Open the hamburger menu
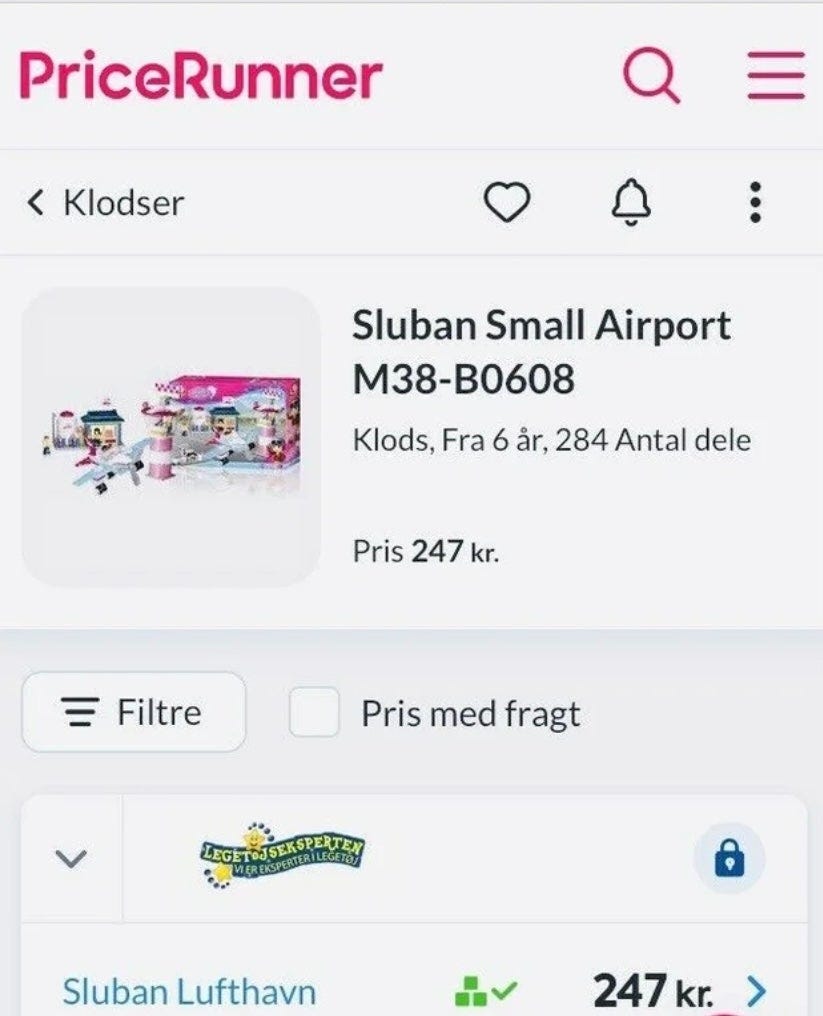Screen dimensions: 823x1016 [x=776, y=76]
